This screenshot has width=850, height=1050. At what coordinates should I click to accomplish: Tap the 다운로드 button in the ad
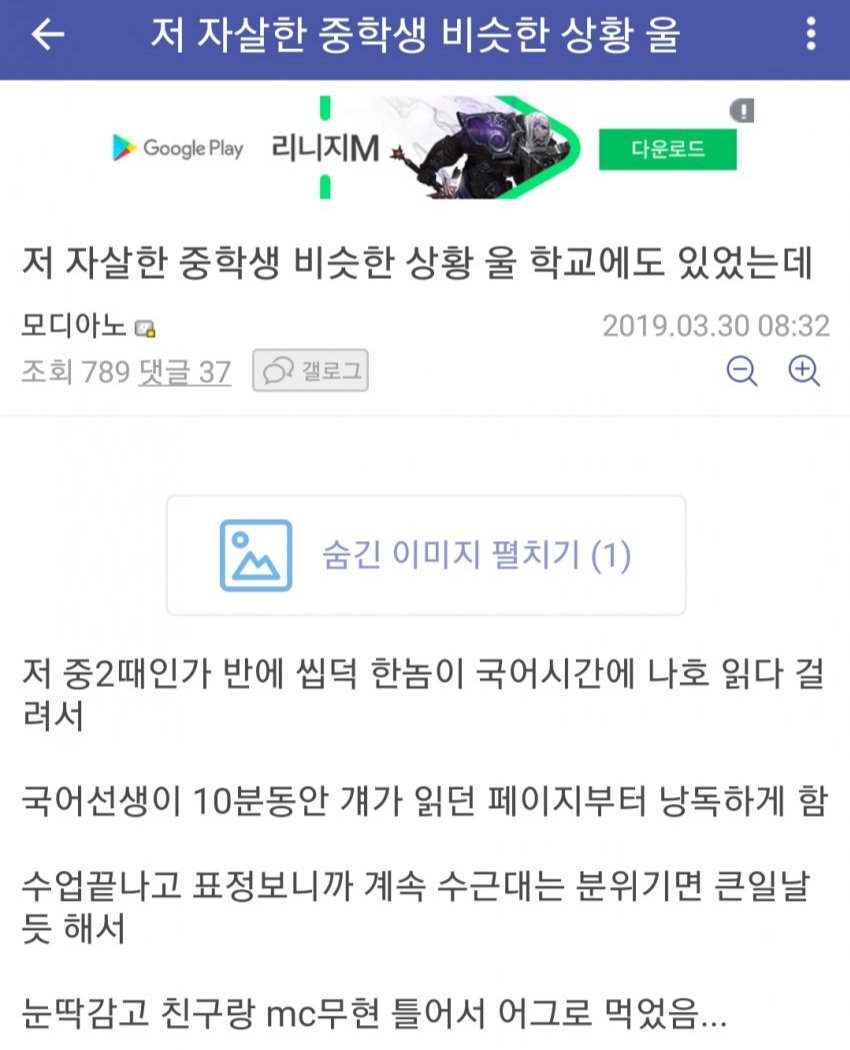[667, 150]
